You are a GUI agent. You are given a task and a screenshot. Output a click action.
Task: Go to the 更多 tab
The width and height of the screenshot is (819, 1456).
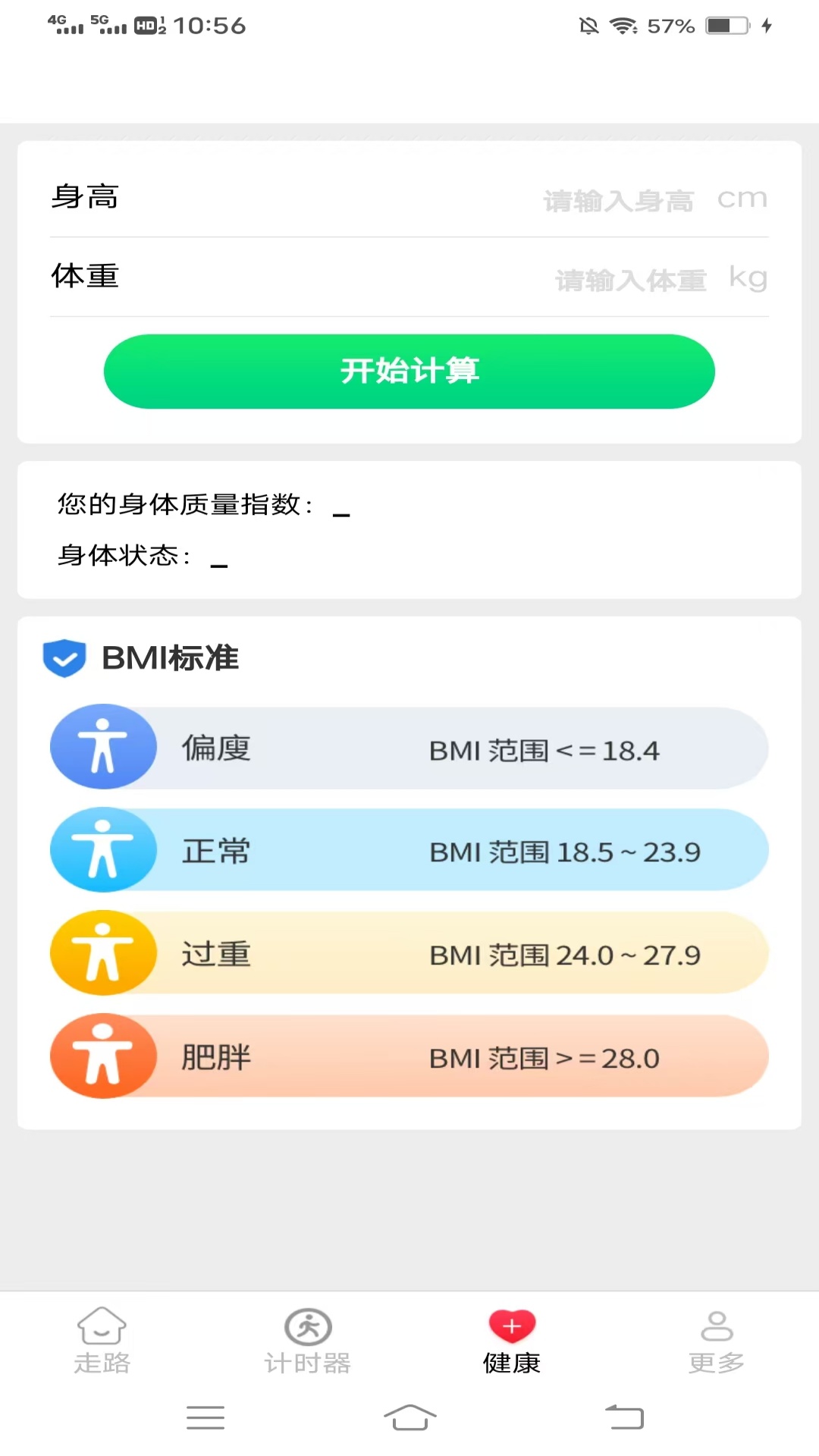[717, 1341]
